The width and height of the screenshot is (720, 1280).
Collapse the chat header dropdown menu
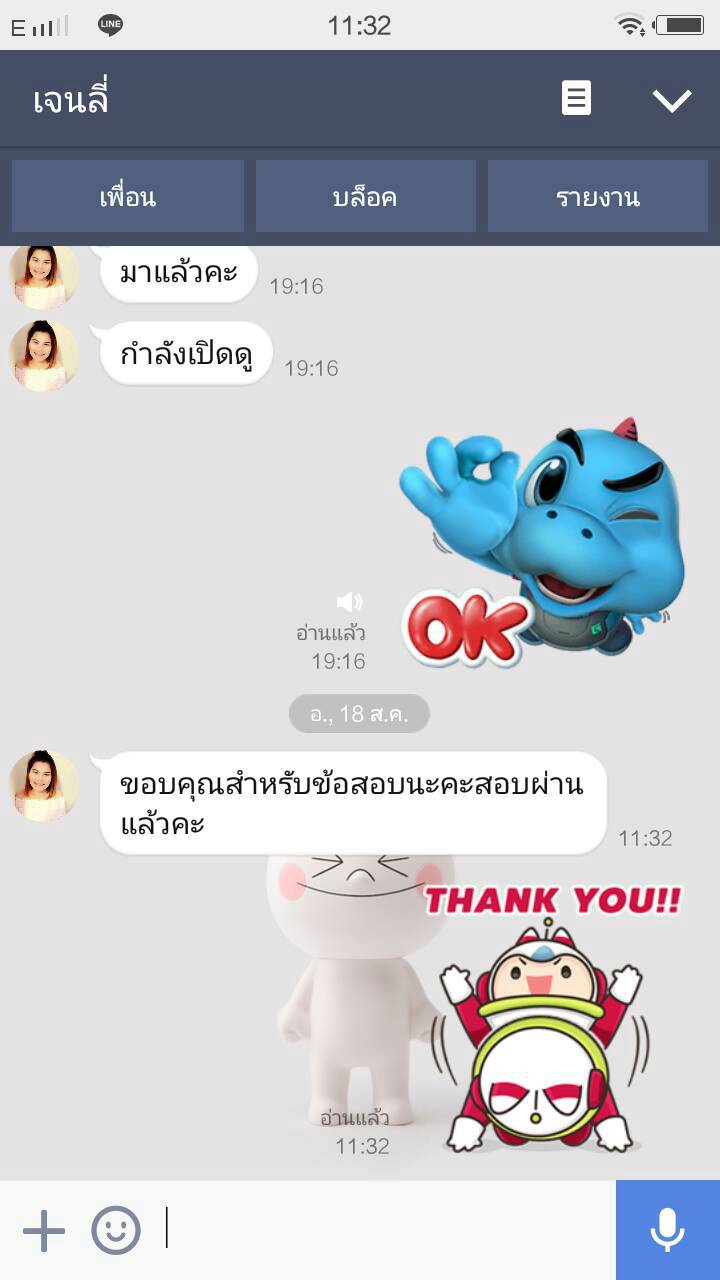click(x=672, y=99)
